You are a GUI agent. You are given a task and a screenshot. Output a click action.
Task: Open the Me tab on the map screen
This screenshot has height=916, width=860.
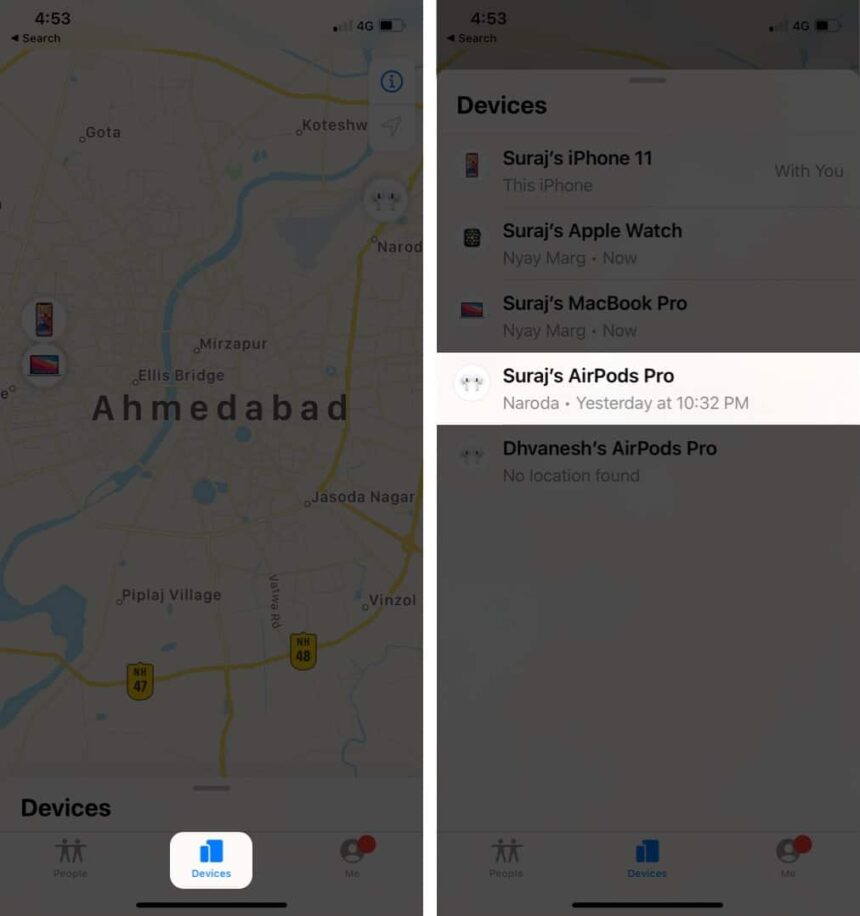point(352,859)
